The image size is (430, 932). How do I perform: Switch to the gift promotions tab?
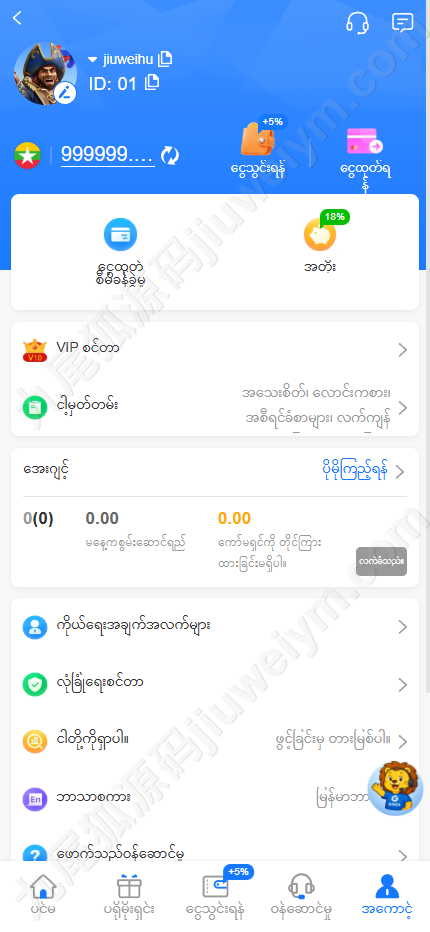pyautogui.click(x=128, y=895)
